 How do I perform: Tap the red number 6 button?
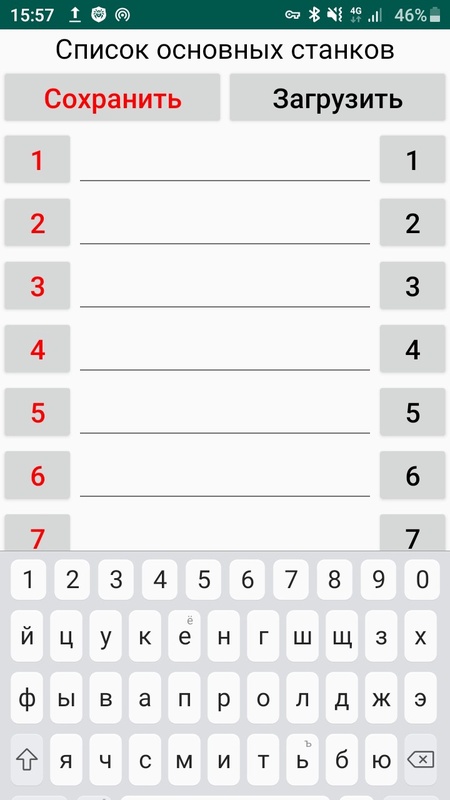37,475
